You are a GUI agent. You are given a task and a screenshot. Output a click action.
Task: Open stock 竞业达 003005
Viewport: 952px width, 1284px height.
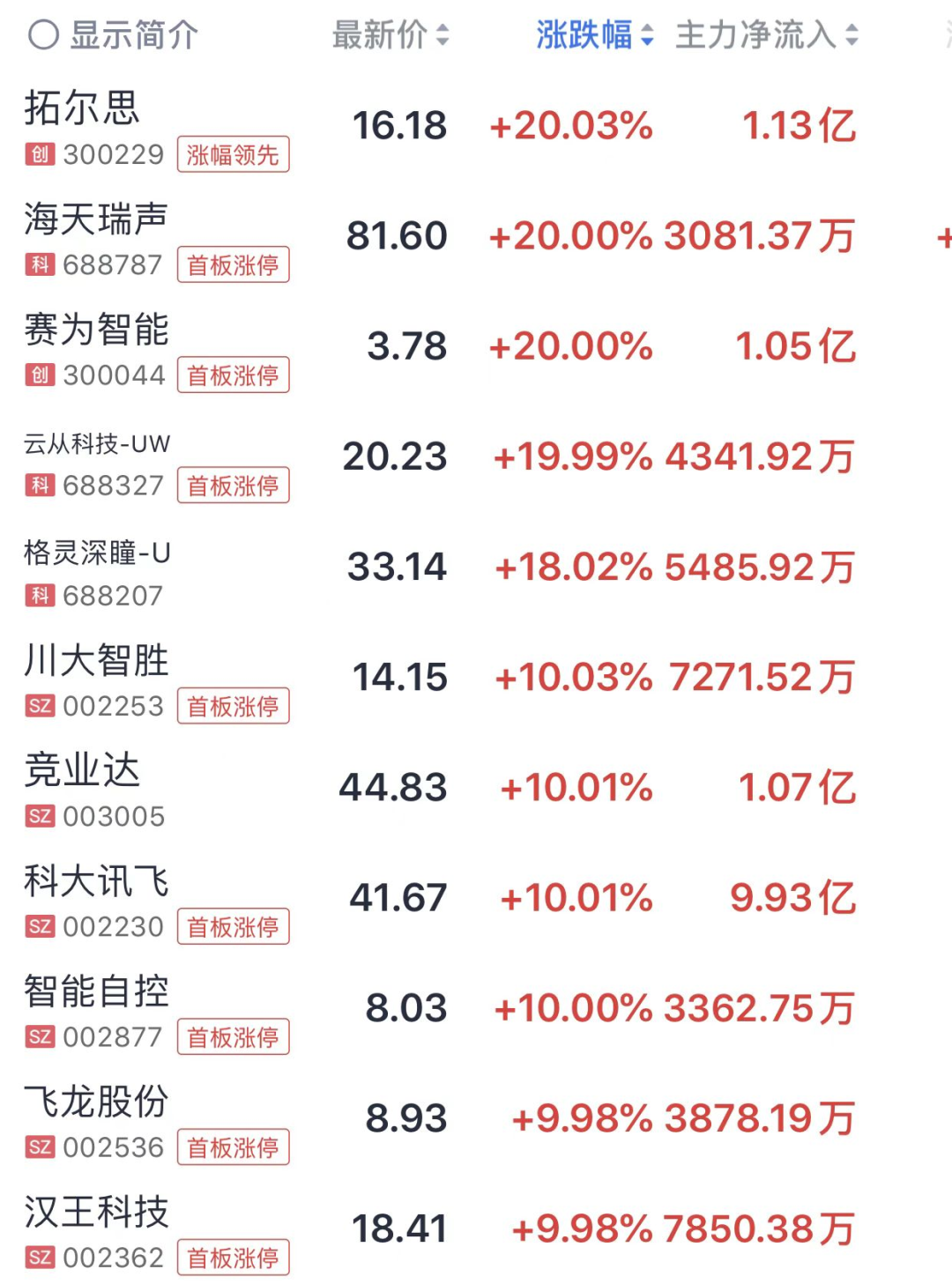point(82,770)
